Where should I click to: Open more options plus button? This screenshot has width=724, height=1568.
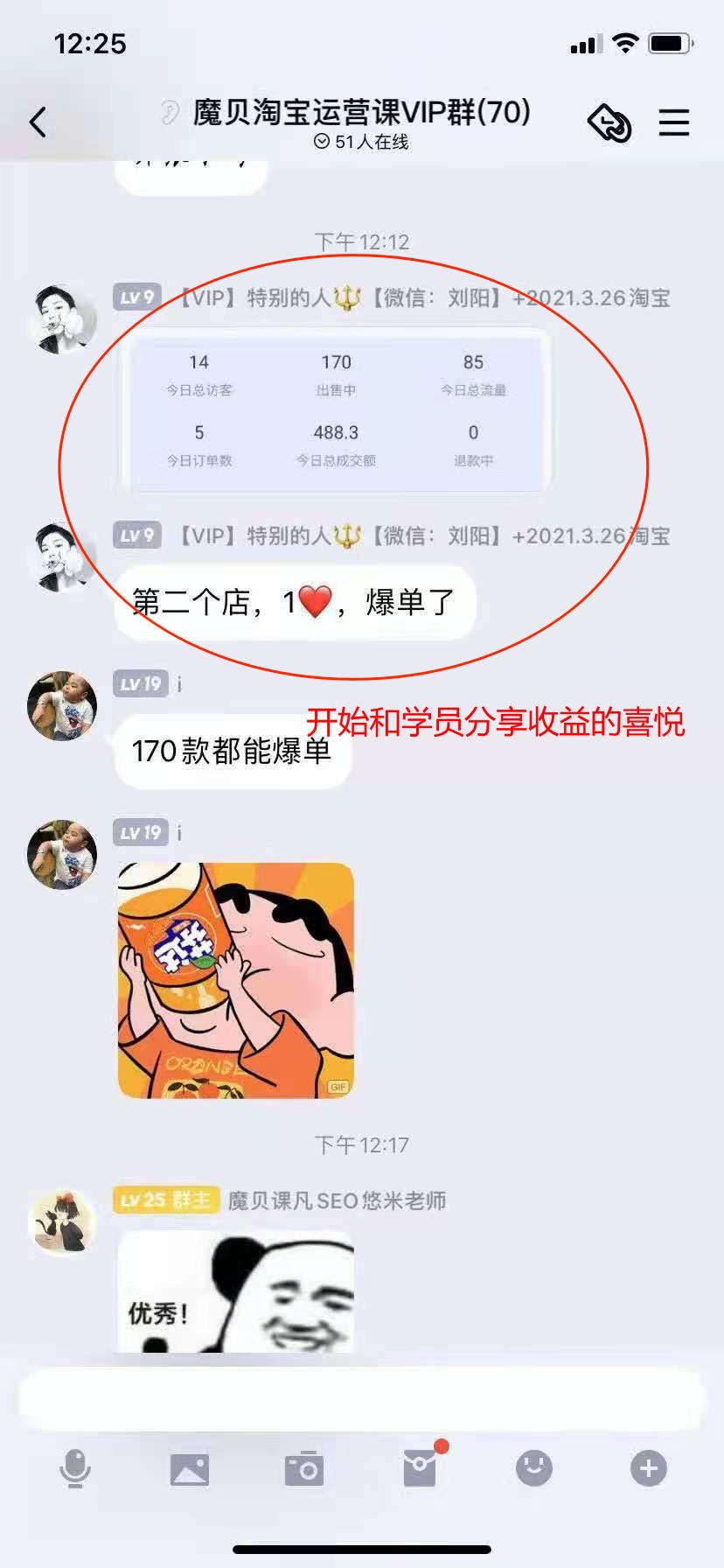coord(648,1468)
